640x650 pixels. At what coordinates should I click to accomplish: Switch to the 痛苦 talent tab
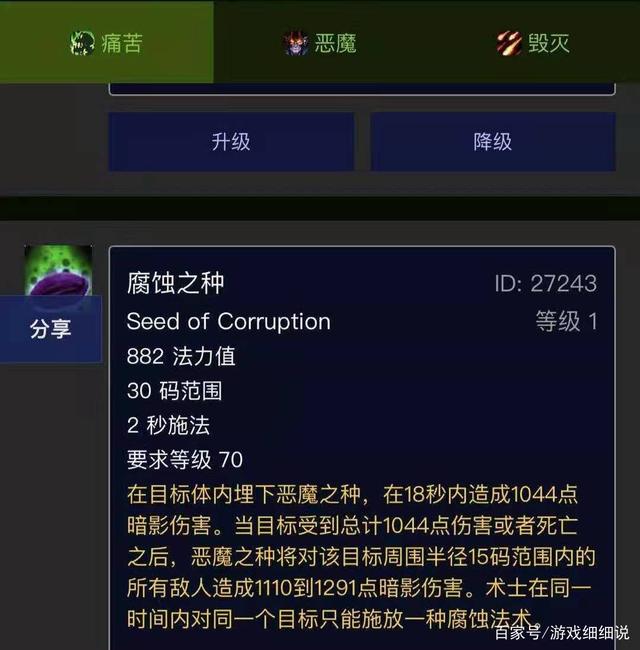[107, 43]
